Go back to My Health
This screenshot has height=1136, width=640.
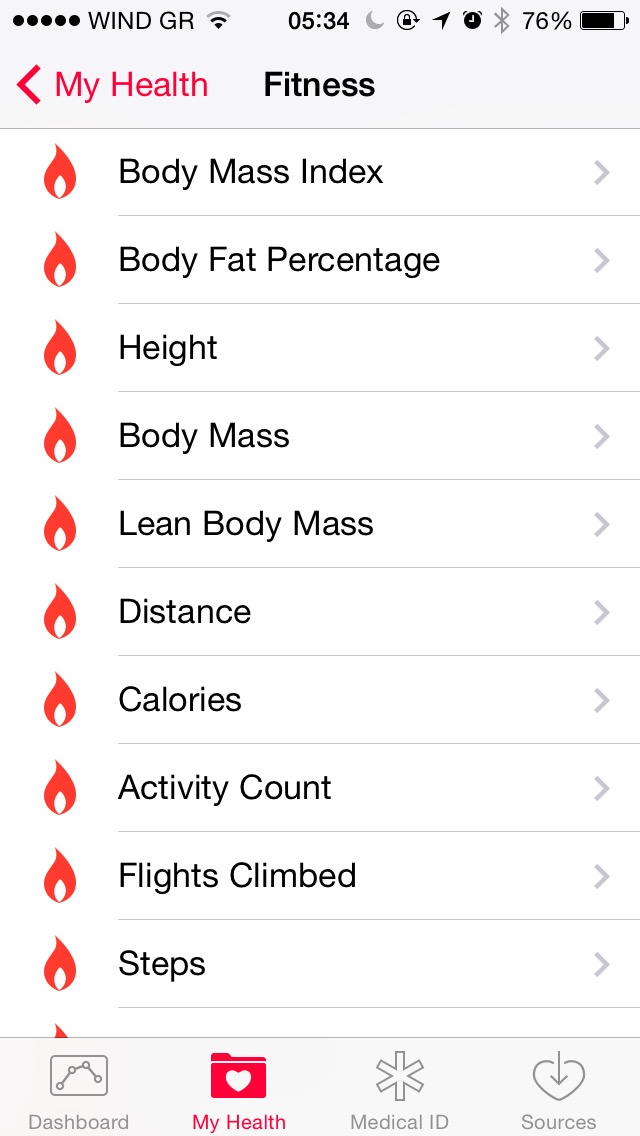pos(112,85)
